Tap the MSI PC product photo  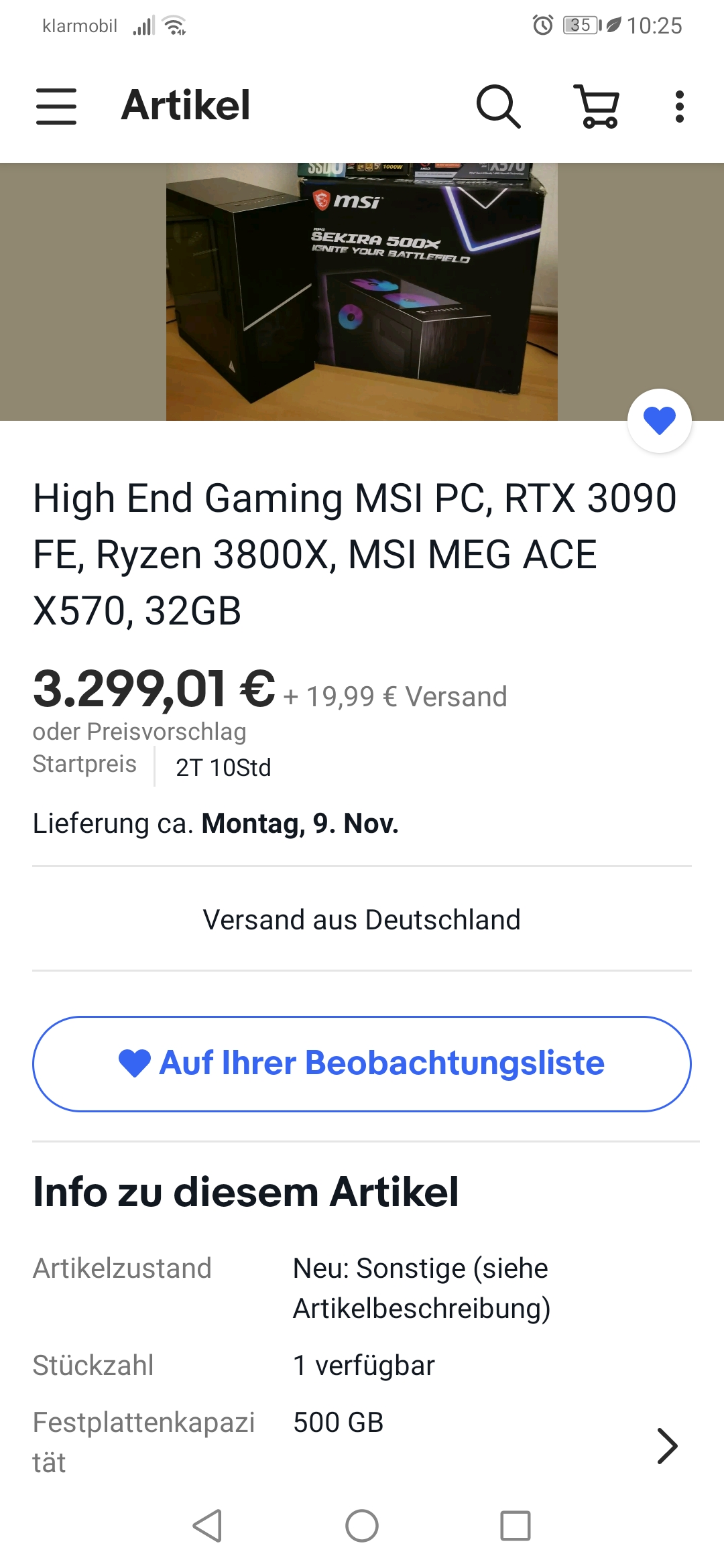tap(362, 291)
